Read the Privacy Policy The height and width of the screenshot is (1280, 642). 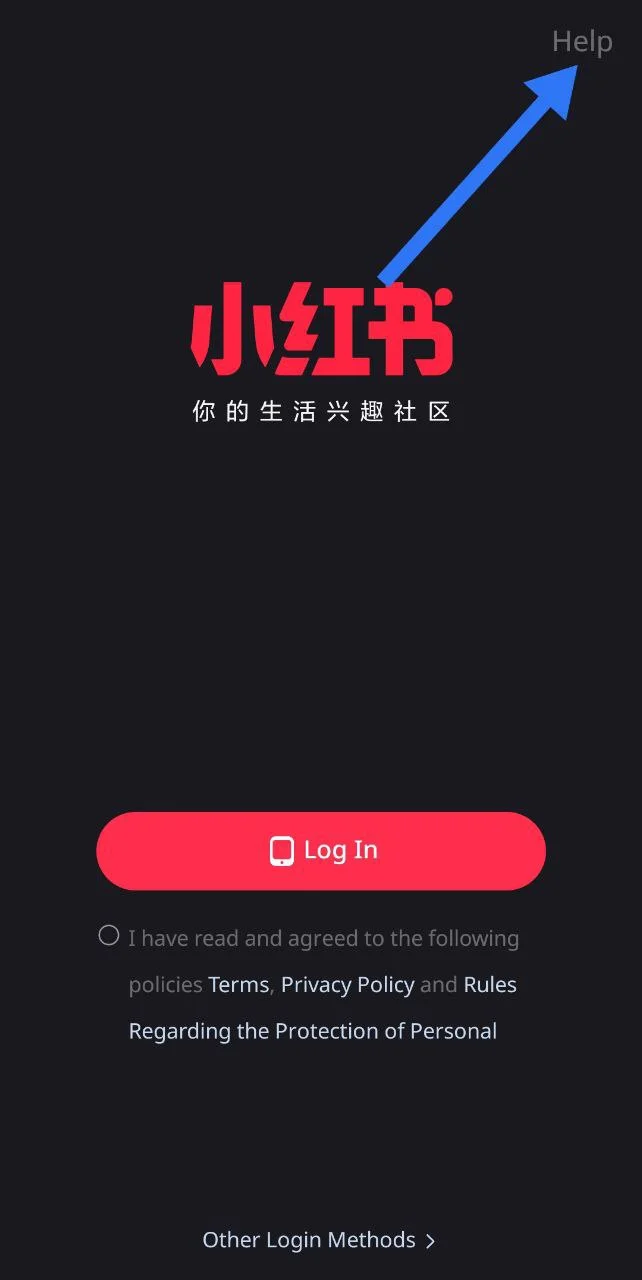coord(347,985)
